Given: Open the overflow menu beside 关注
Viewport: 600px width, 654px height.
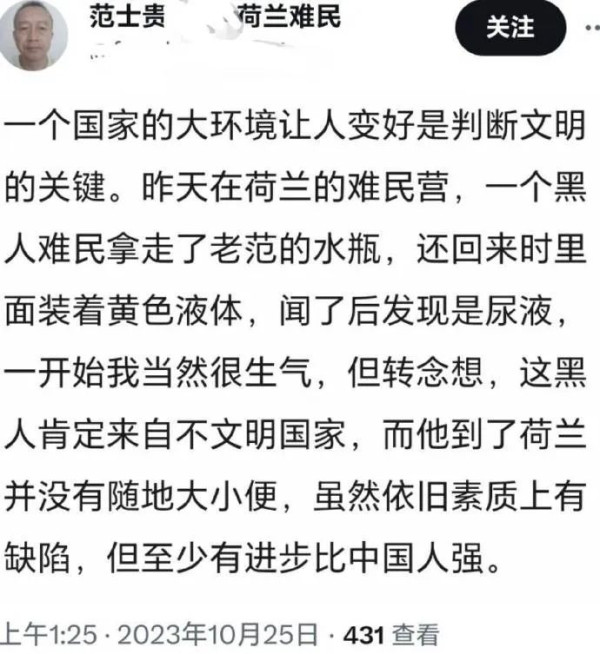Looking at the screenshot, I should click(593, 28).
